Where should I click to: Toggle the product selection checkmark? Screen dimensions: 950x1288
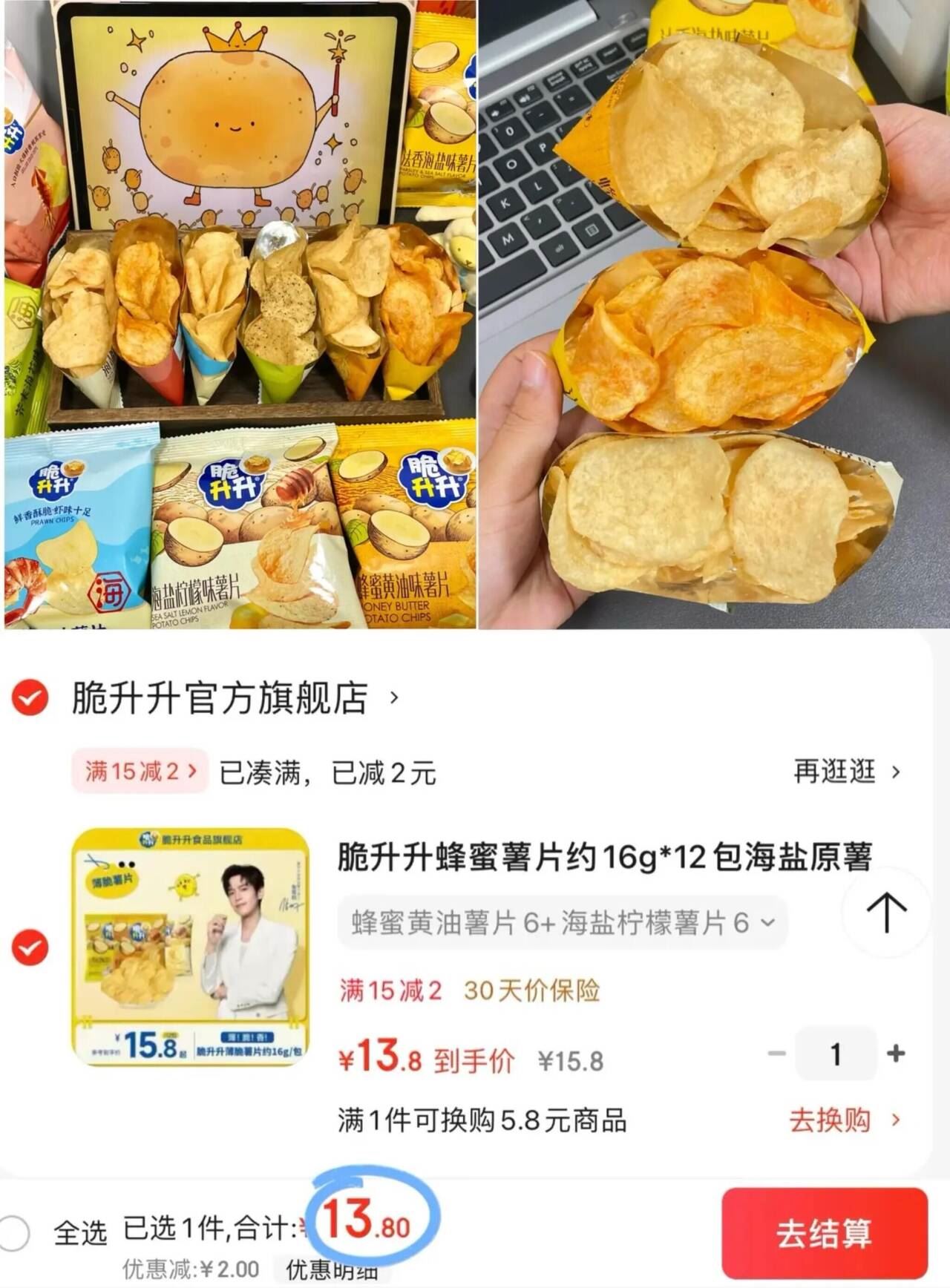click(x=30, y=947)
